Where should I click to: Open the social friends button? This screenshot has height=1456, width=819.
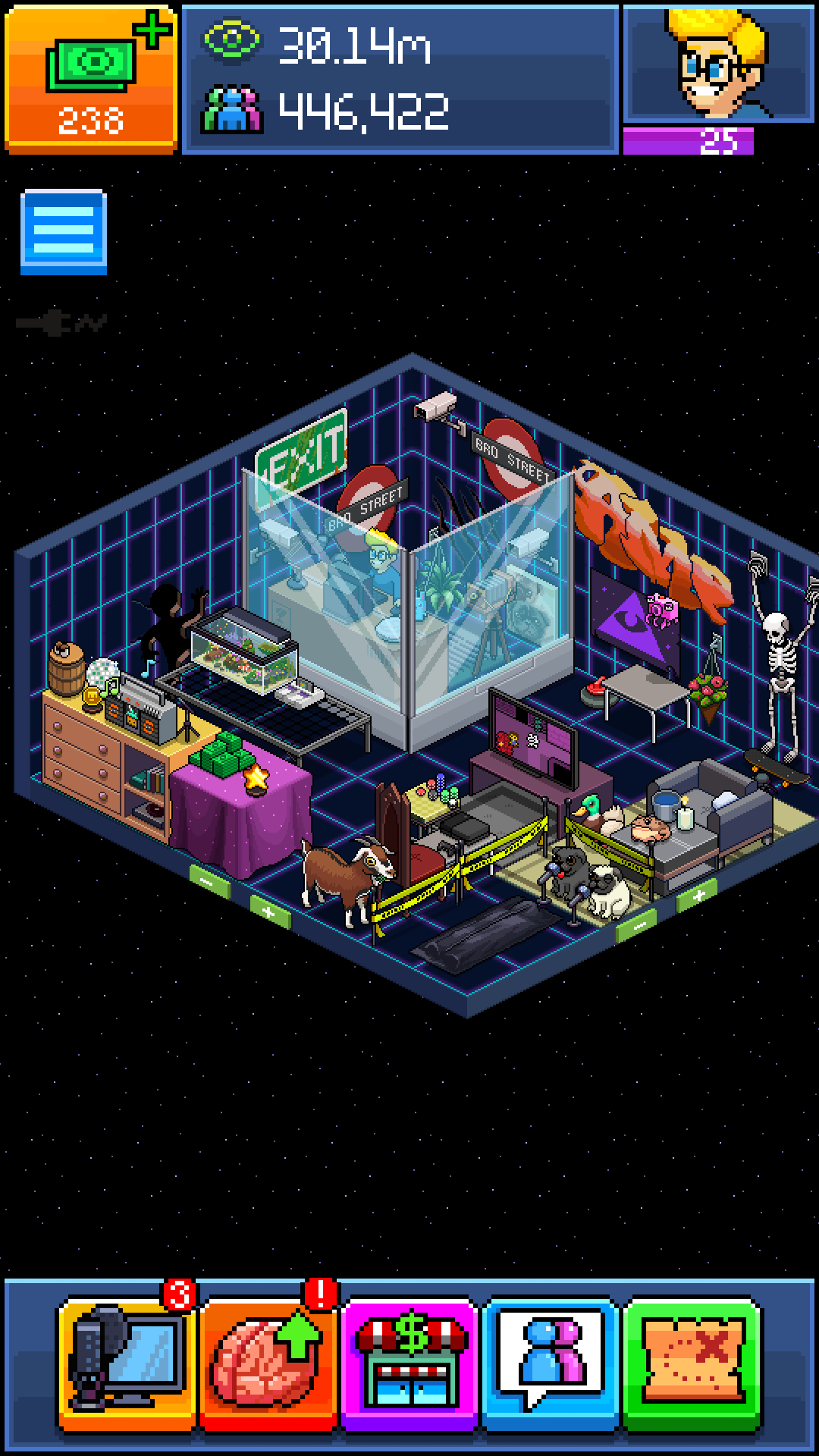click(x=550, y=1363)
